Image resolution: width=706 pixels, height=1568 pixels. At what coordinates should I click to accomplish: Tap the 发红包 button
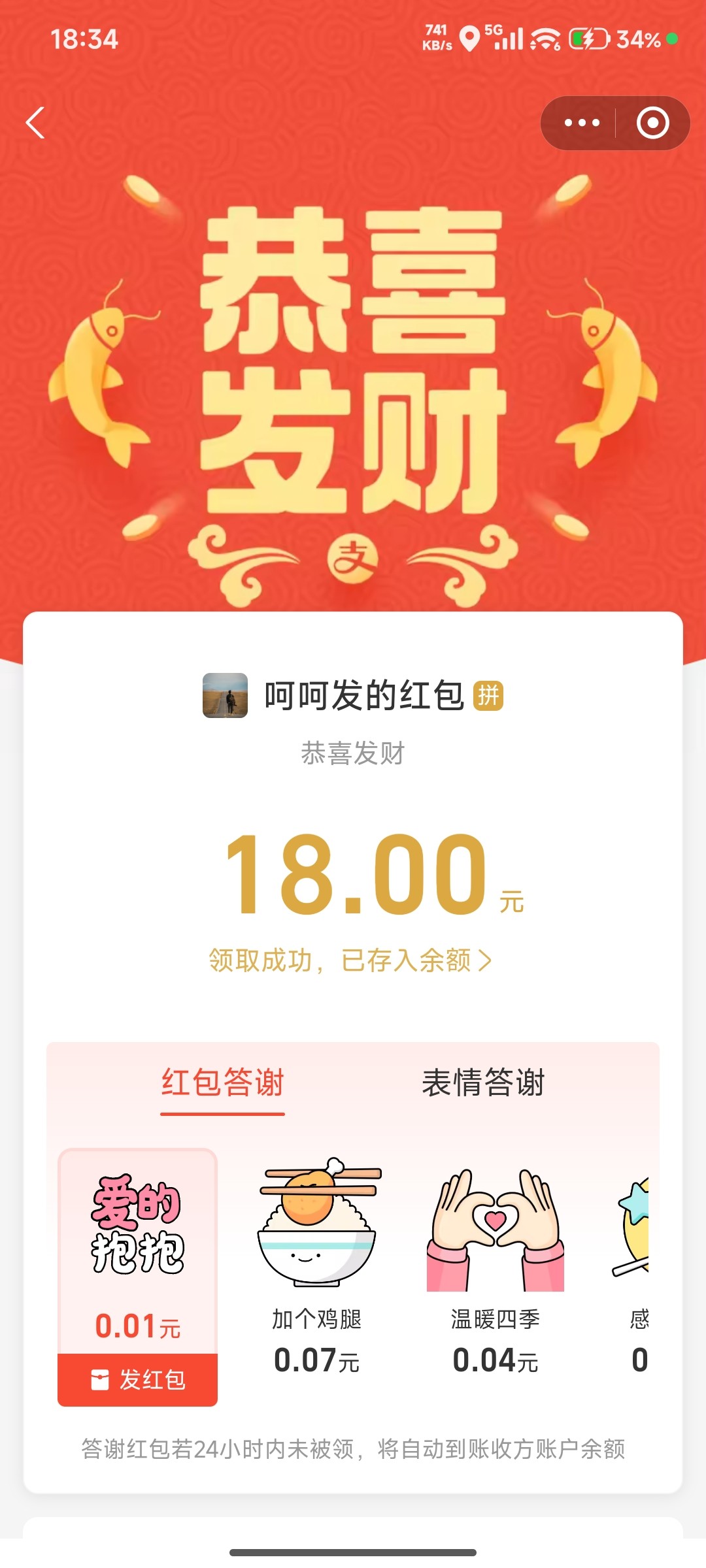point(138,1379)
